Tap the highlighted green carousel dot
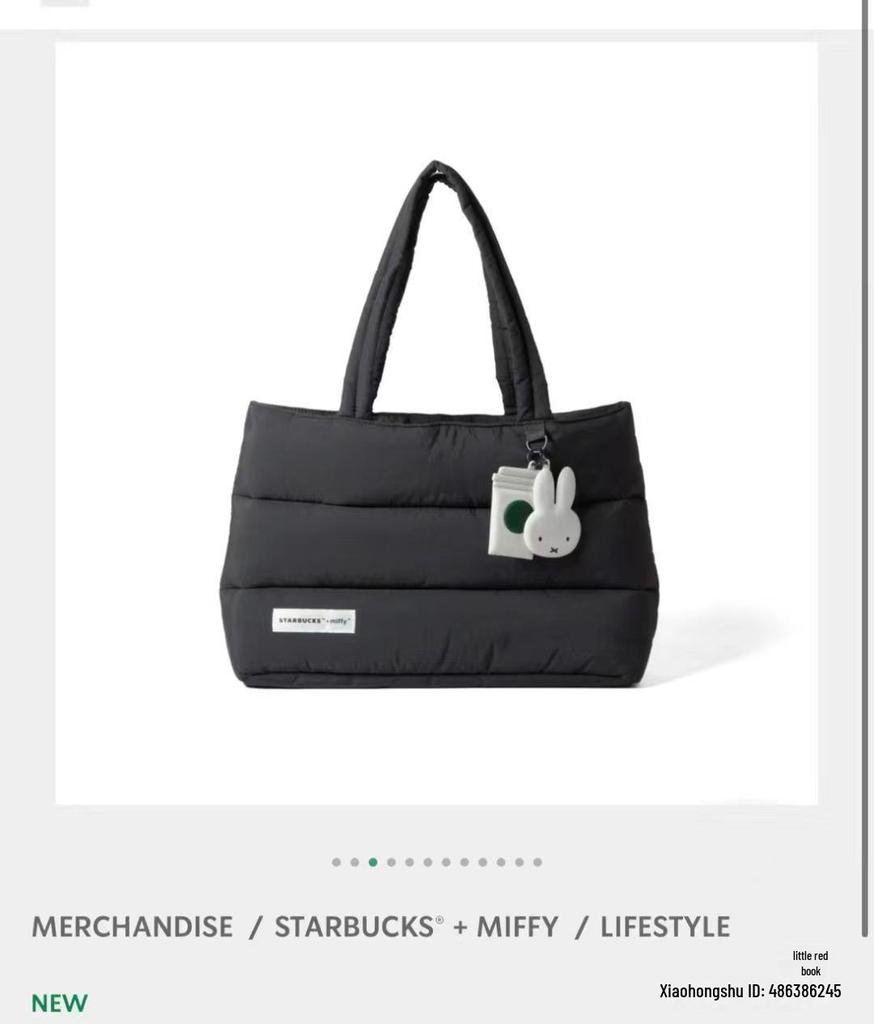Screen dimensions: 874x1024 [x=373, y=862]
